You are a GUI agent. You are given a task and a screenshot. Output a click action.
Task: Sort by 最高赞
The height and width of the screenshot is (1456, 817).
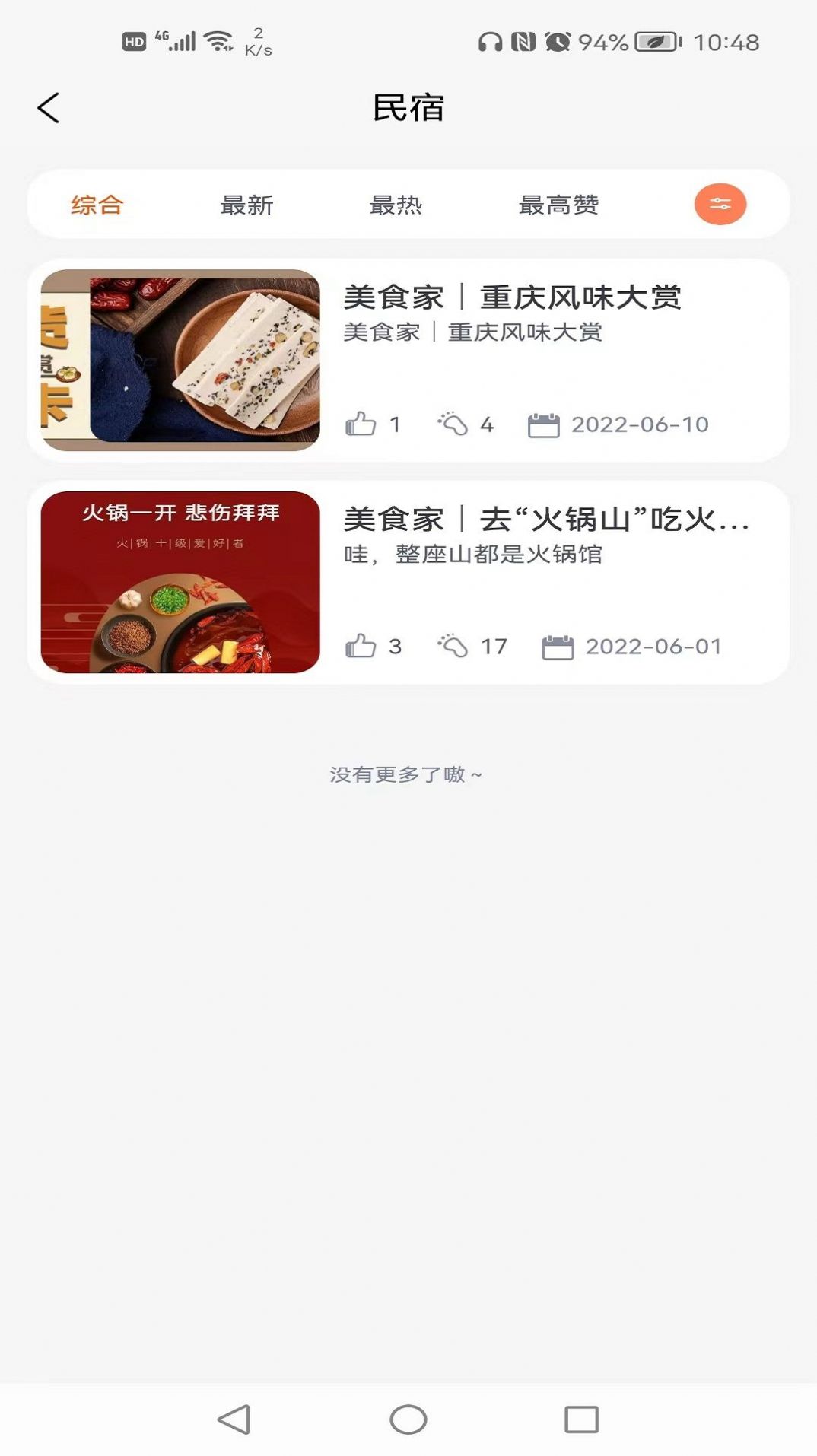[558, 205]
